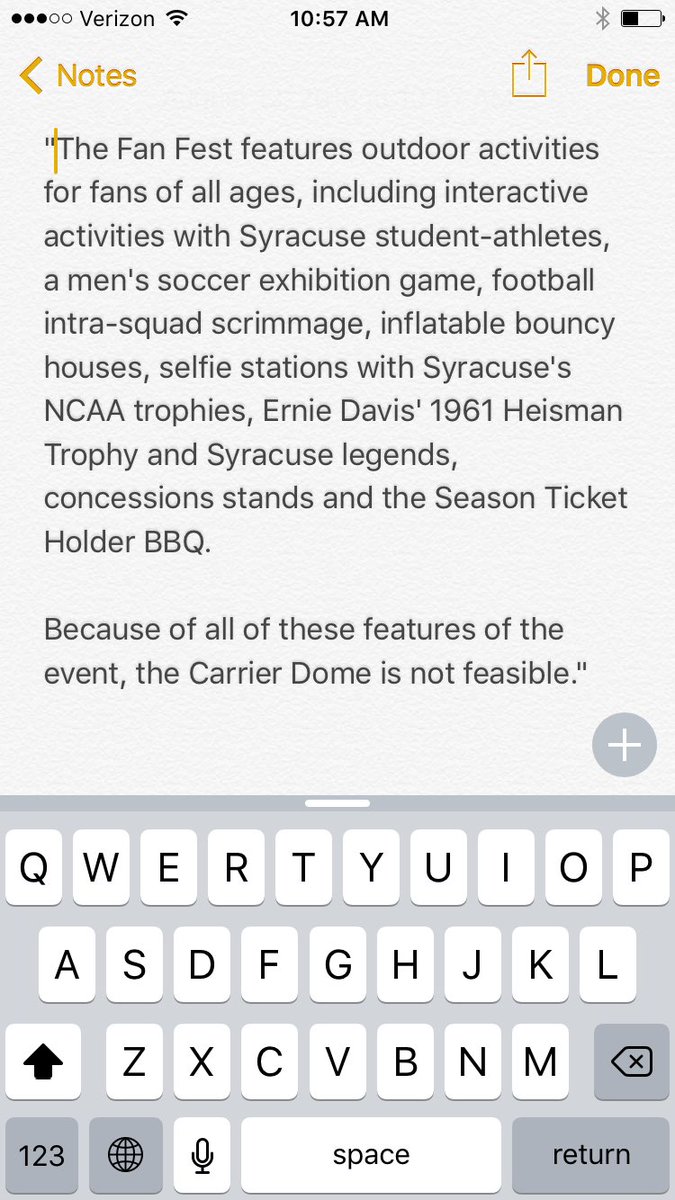Tap Done to finish editing
Screen dimensions: 675x1200
622,76
